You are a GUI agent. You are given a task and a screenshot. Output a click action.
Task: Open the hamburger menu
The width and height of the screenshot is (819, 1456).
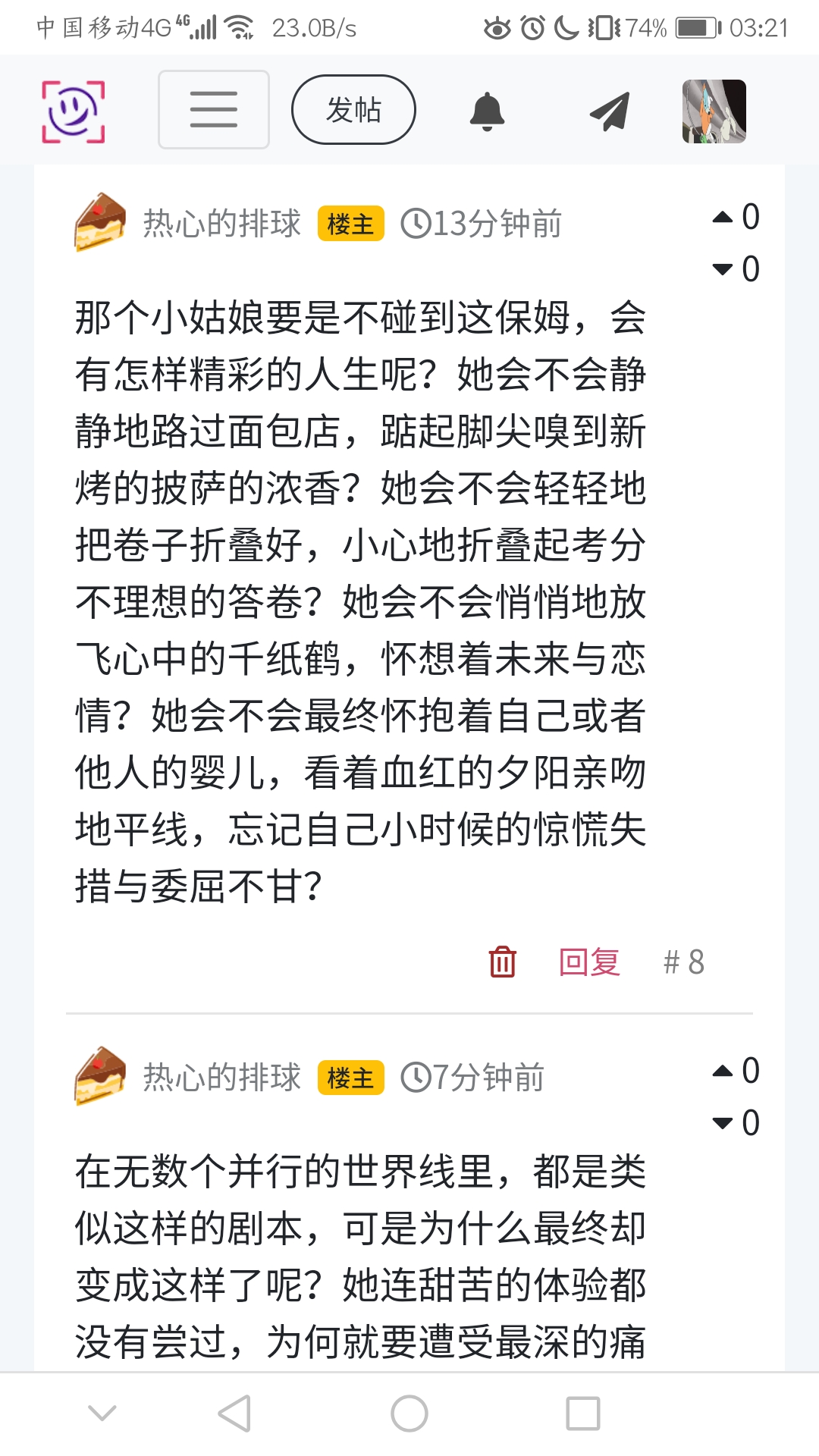(213, 110)
